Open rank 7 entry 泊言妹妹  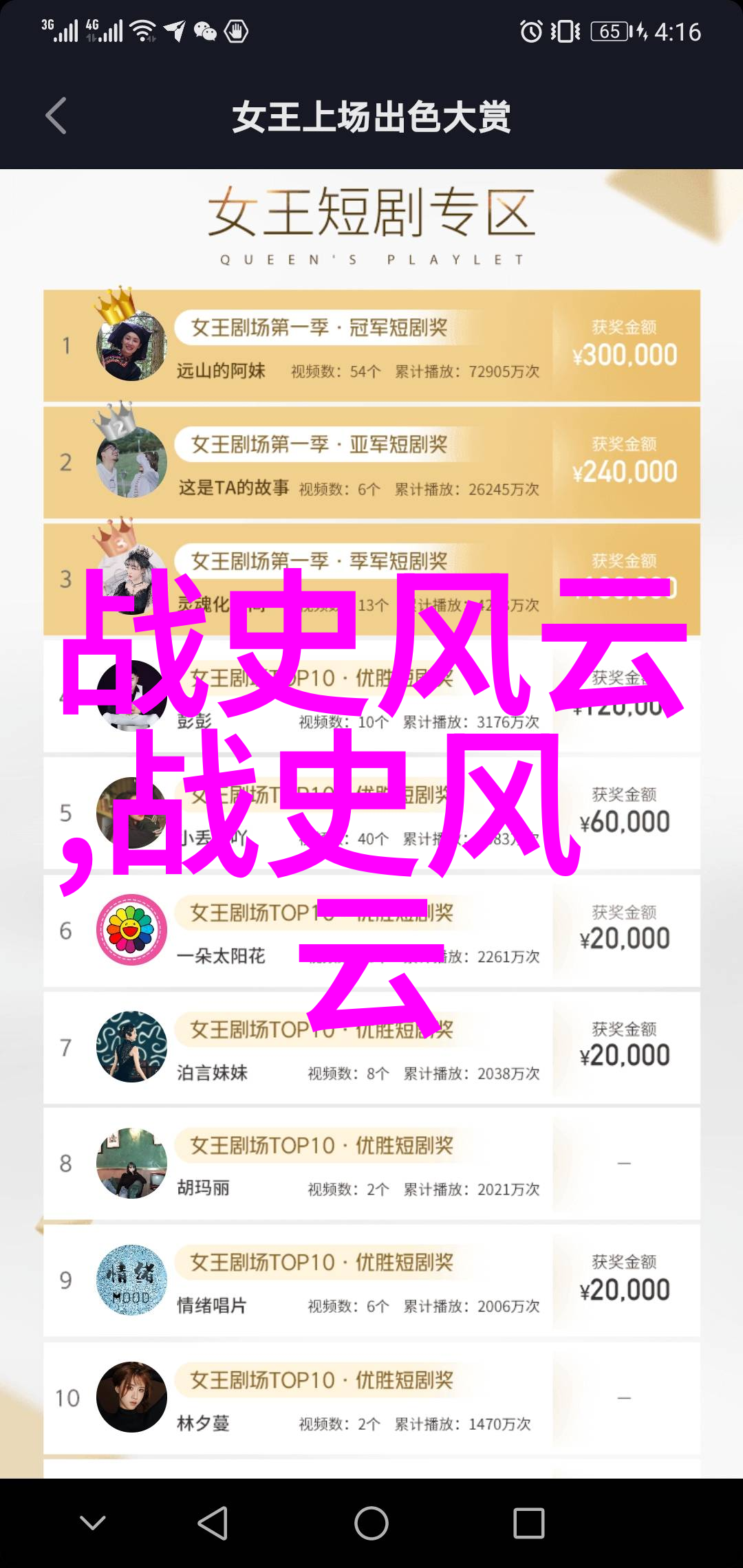point(371,1047)
